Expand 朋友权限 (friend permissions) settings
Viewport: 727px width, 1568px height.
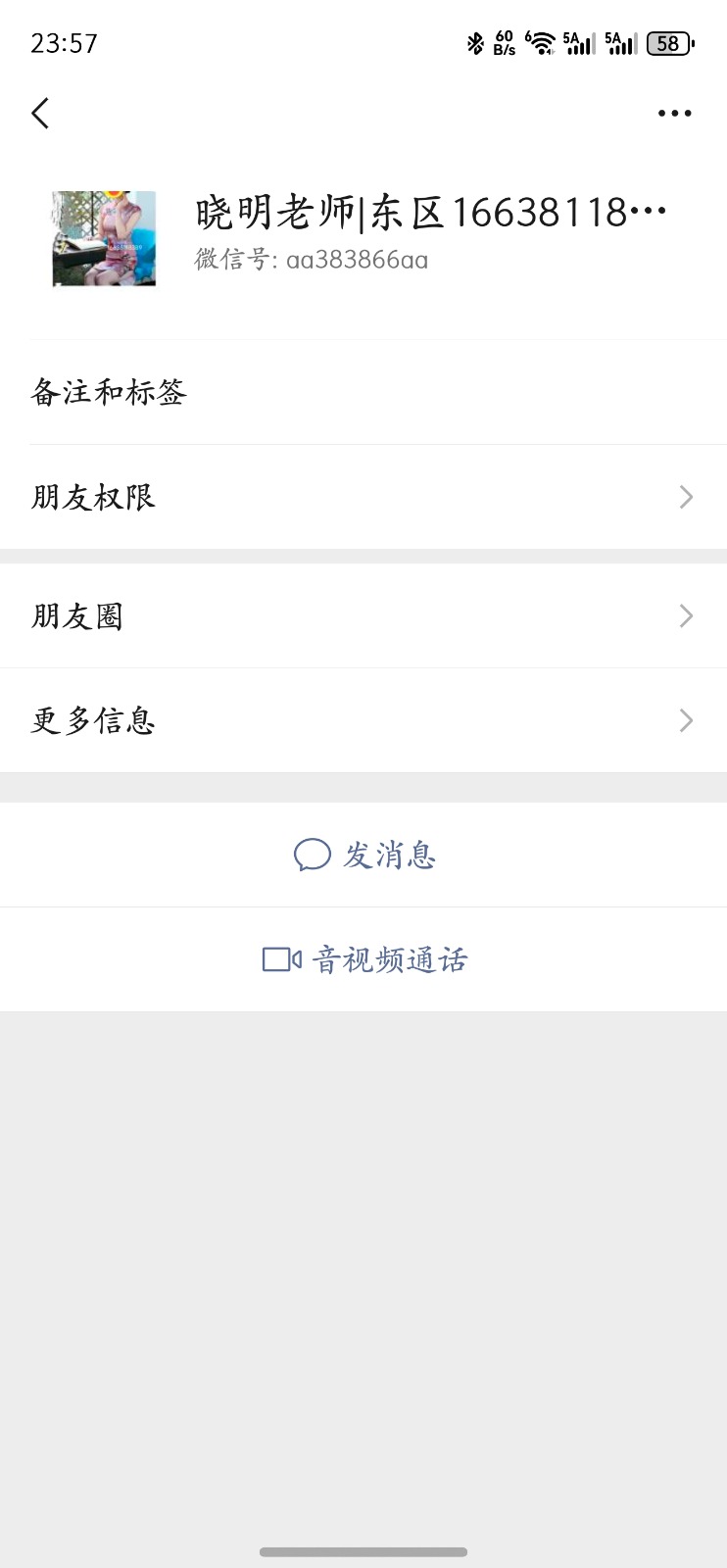tap(363, 497)
